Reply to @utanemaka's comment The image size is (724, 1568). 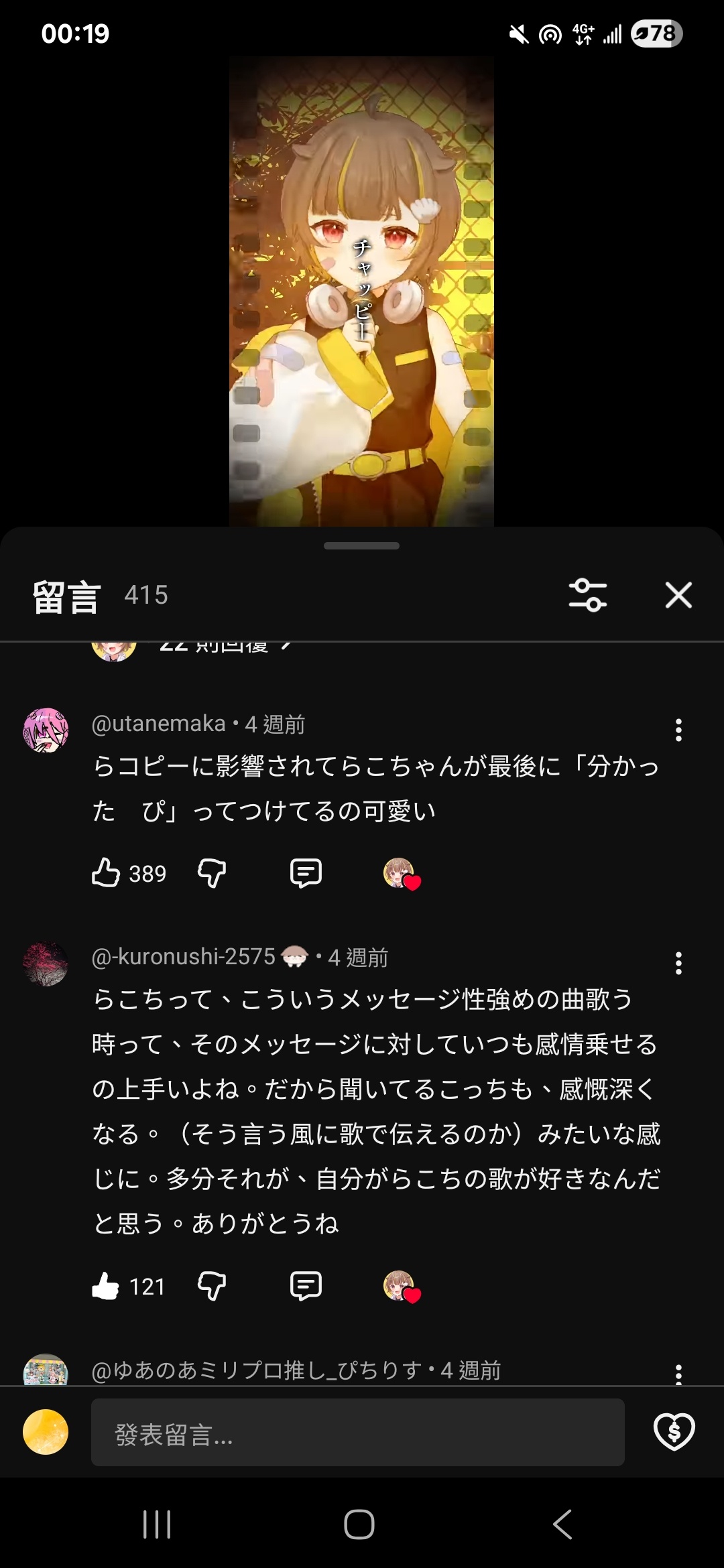coord(306,873)
